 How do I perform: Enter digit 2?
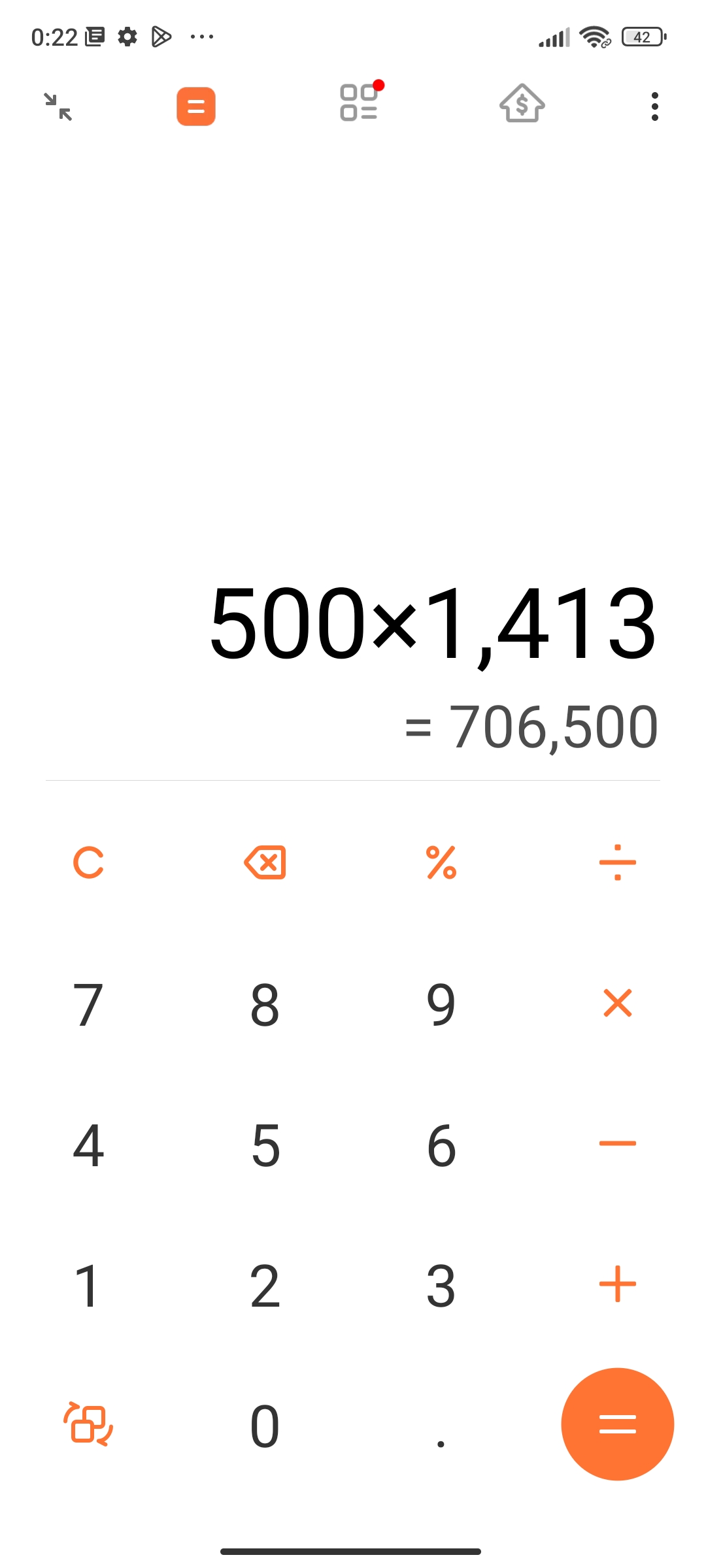(x=265, y=1286)
